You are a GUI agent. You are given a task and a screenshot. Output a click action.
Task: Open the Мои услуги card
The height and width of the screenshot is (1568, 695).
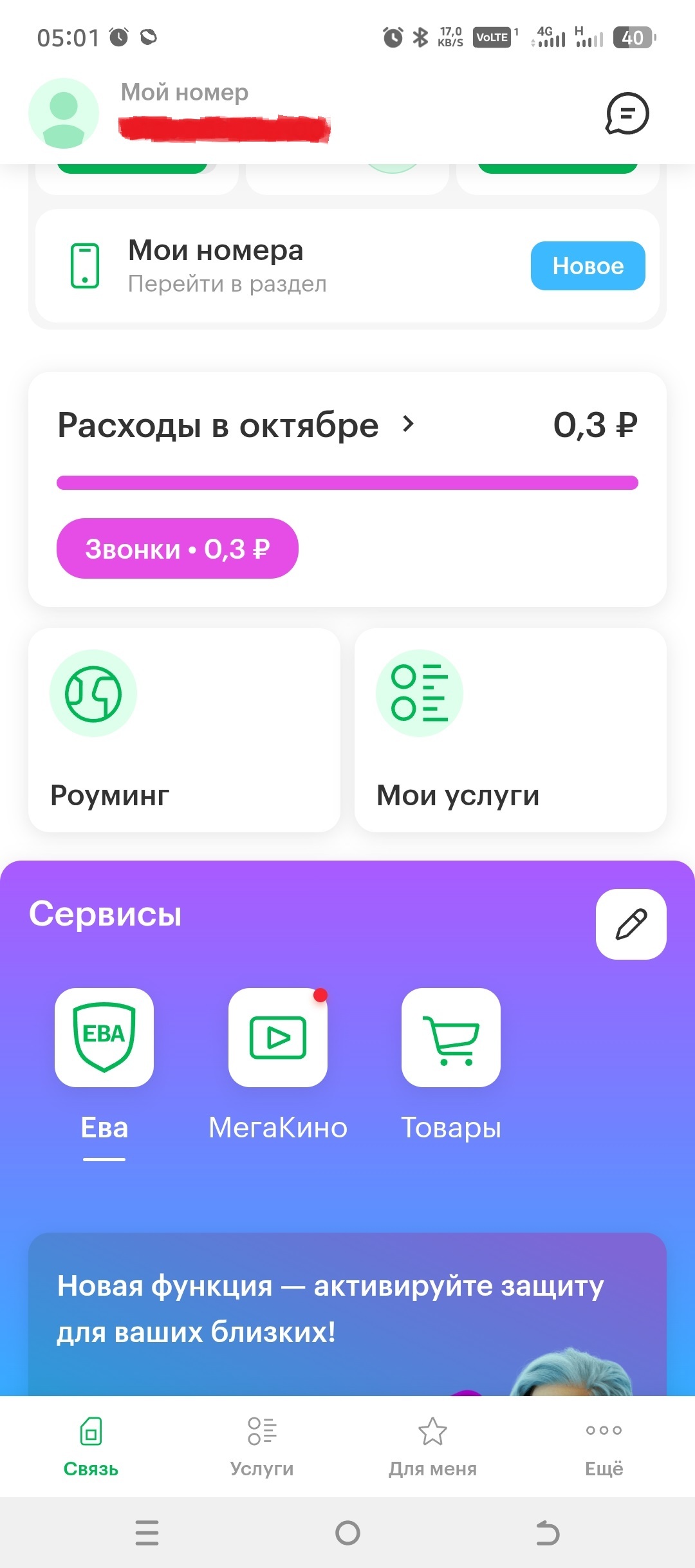(510, 730)
